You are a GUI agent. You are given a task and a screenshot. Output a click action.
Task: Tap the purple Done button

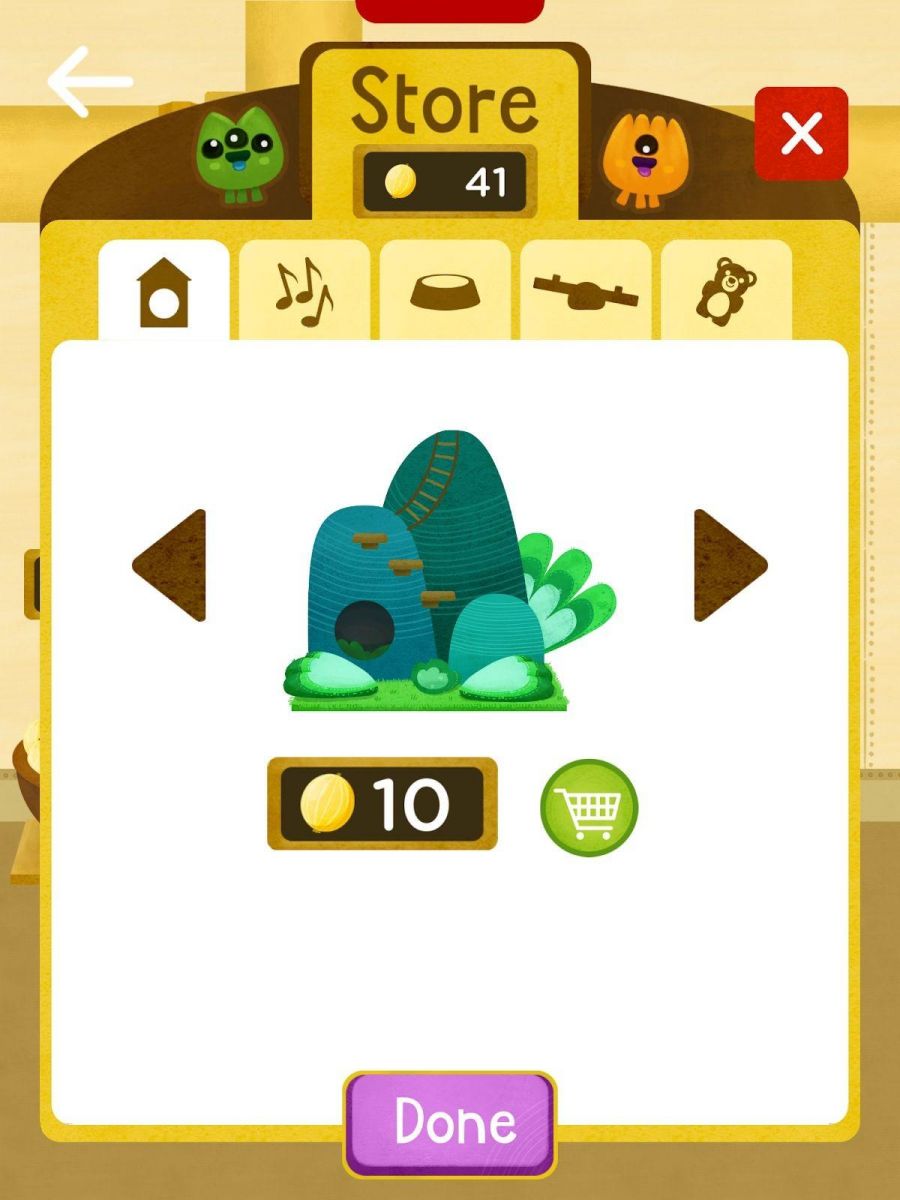click(450, 1122)
